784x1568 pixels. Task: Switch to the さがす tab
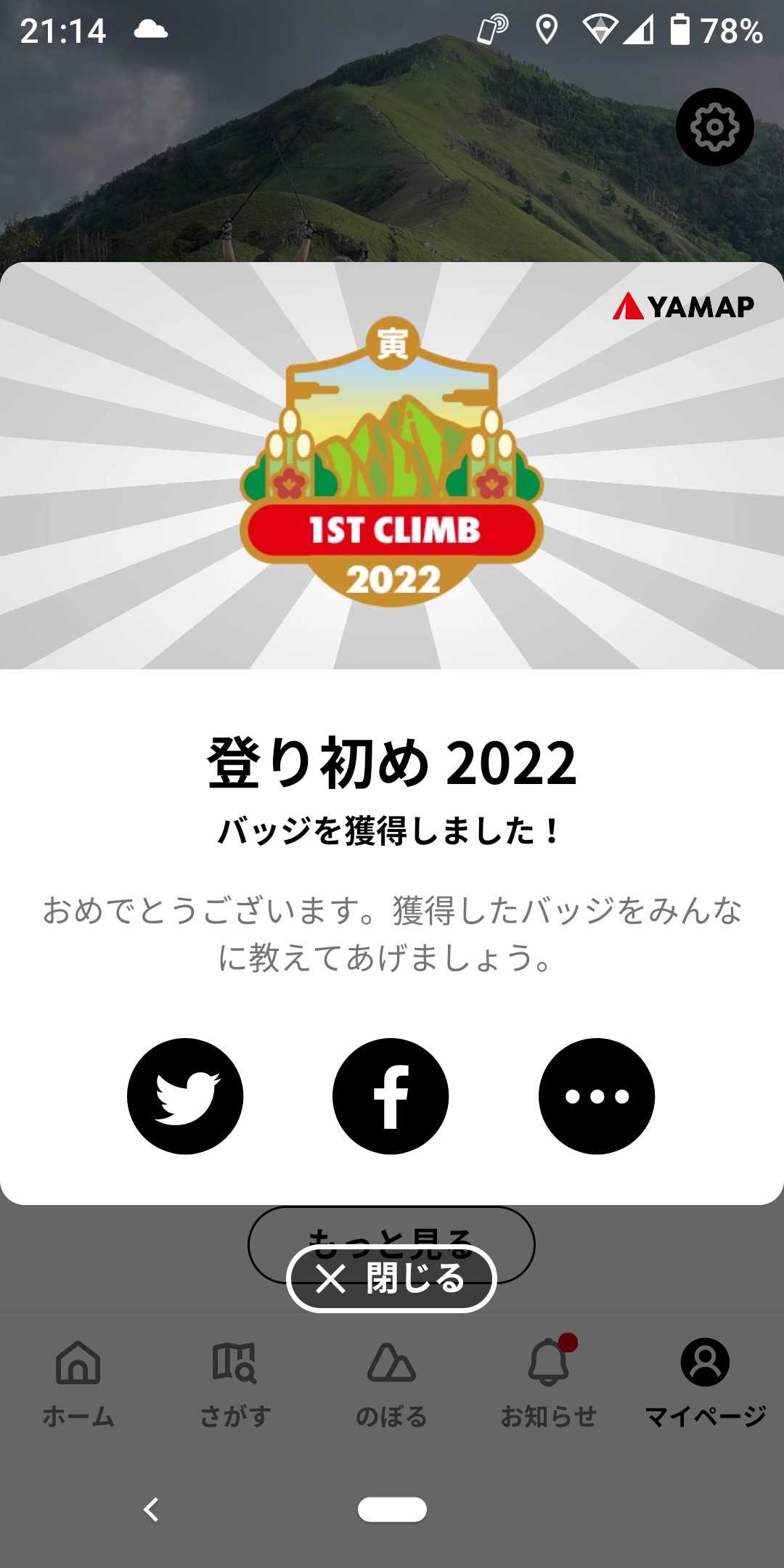click(x=235, y=1384)
